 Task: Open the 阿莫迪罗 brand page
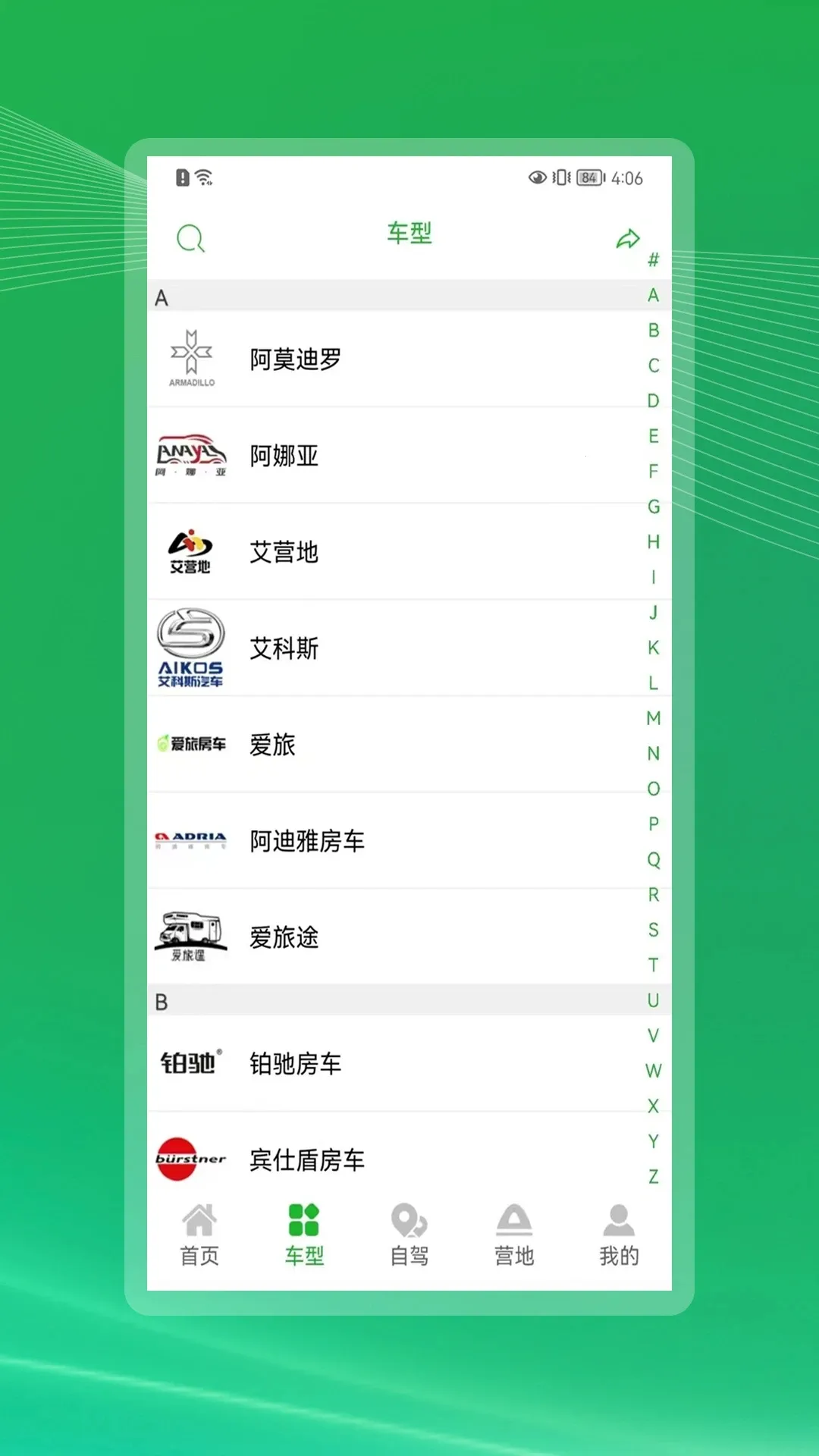click(x=297, y=359)
